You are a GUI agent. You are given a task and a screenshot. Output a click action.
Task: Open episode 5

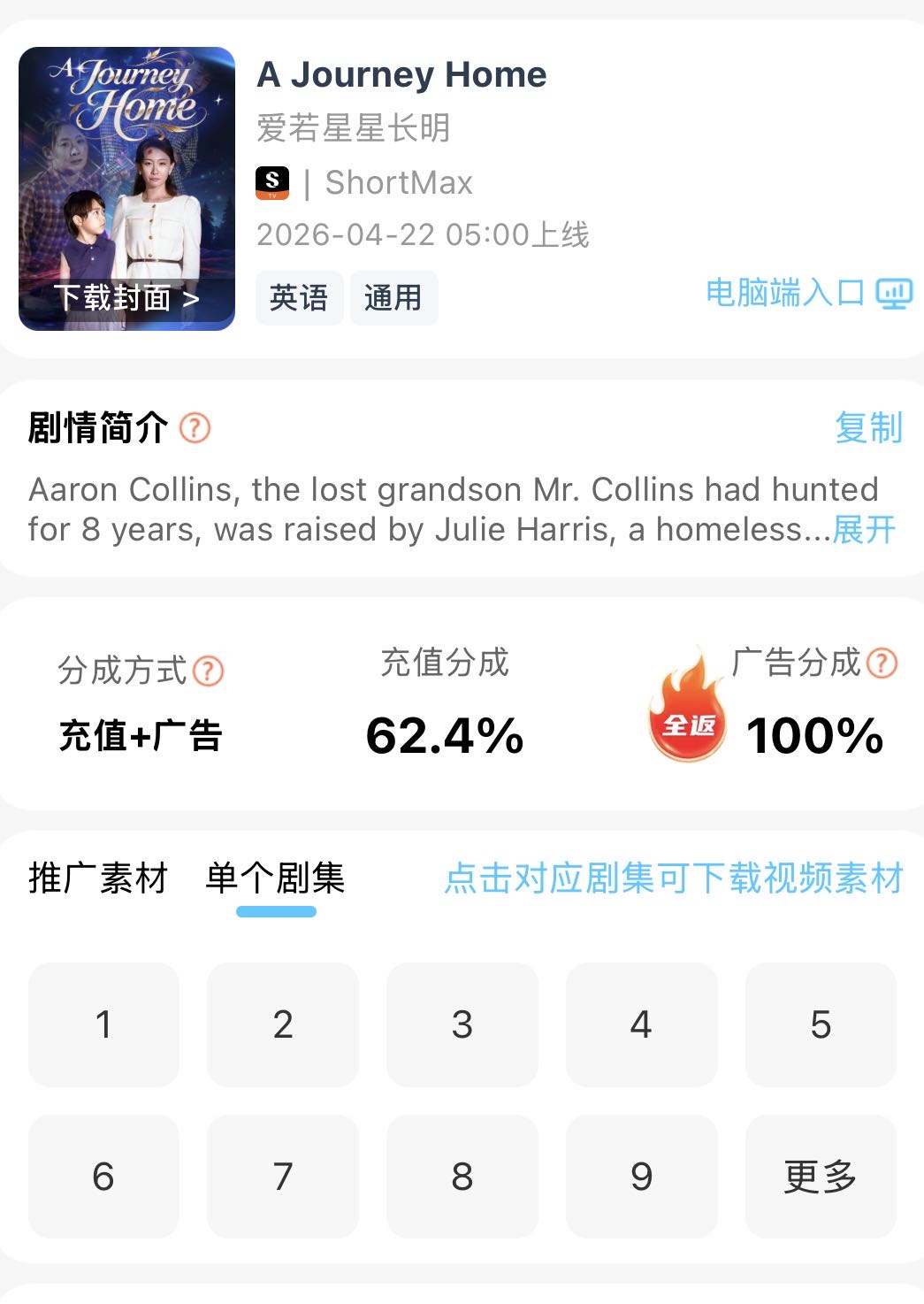pos(821,1024)
